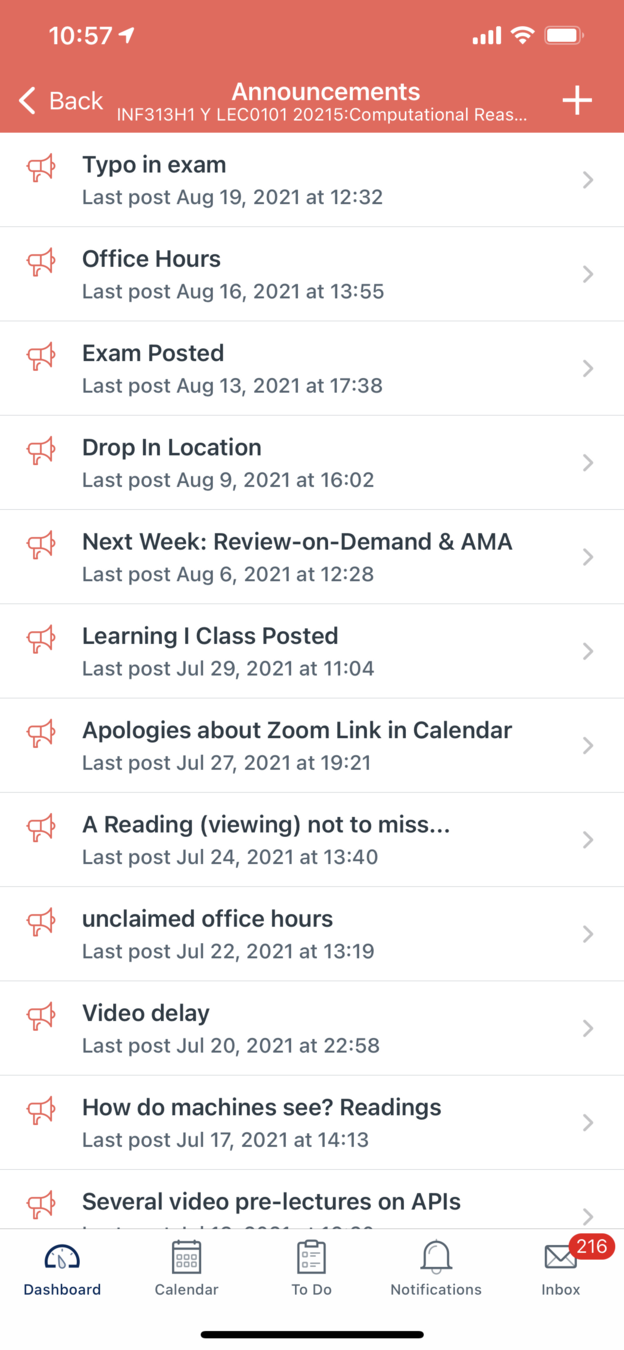Open A Reading (viewing) not to miss
Screen dimensions: 624x1350
310,839
